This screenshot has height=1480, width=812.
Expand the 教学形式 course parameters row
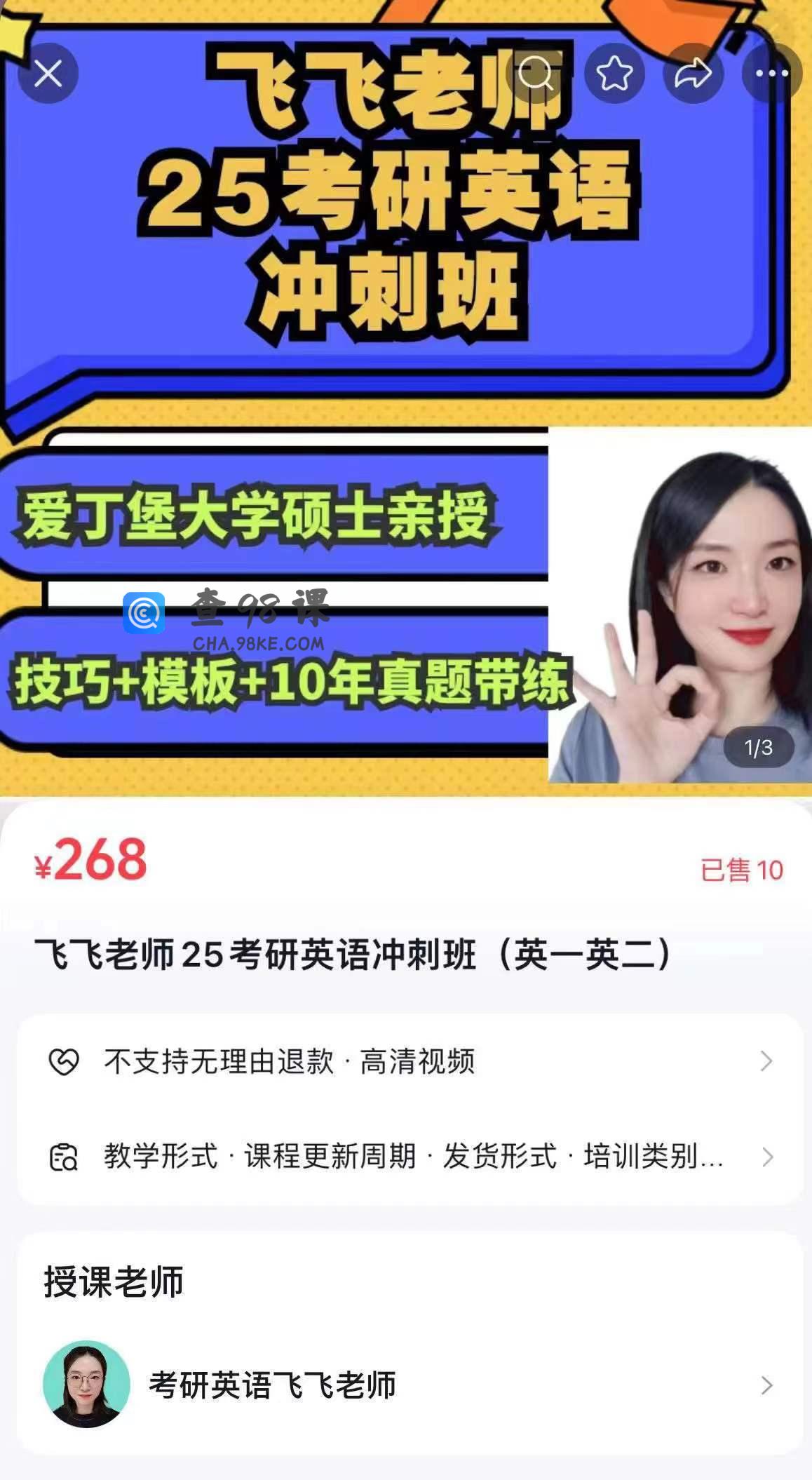click(410, 1157)
